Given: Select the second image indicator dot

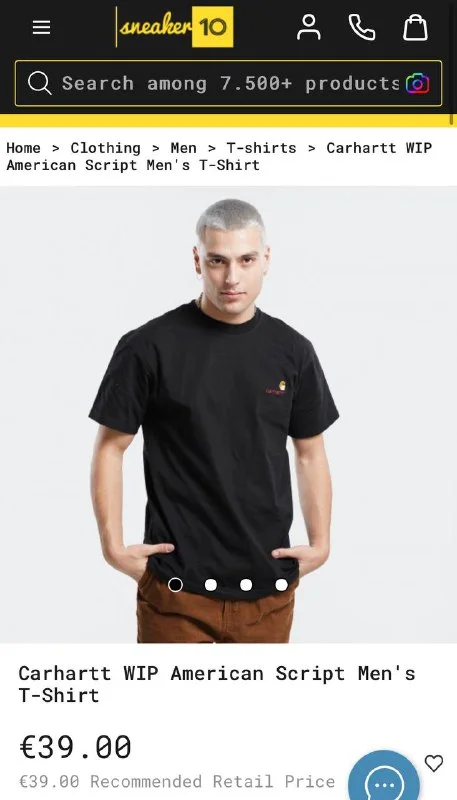Looking at the screenshot, I should tap(211, 585).
